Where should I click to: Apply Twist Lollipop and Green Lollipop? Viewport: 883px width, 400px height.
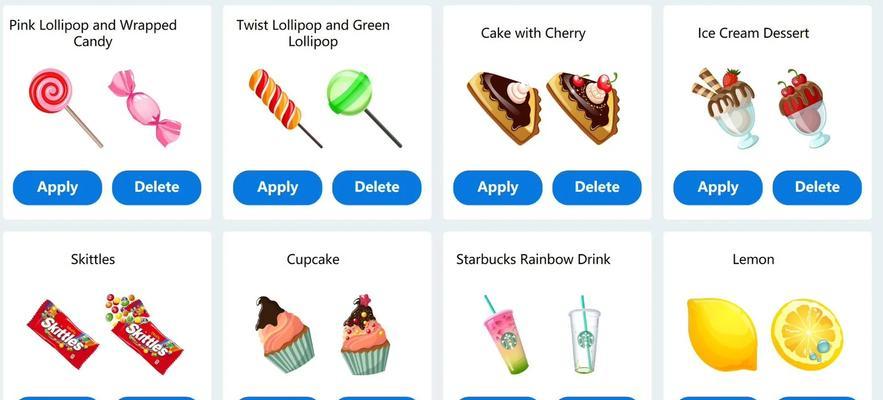277,187
